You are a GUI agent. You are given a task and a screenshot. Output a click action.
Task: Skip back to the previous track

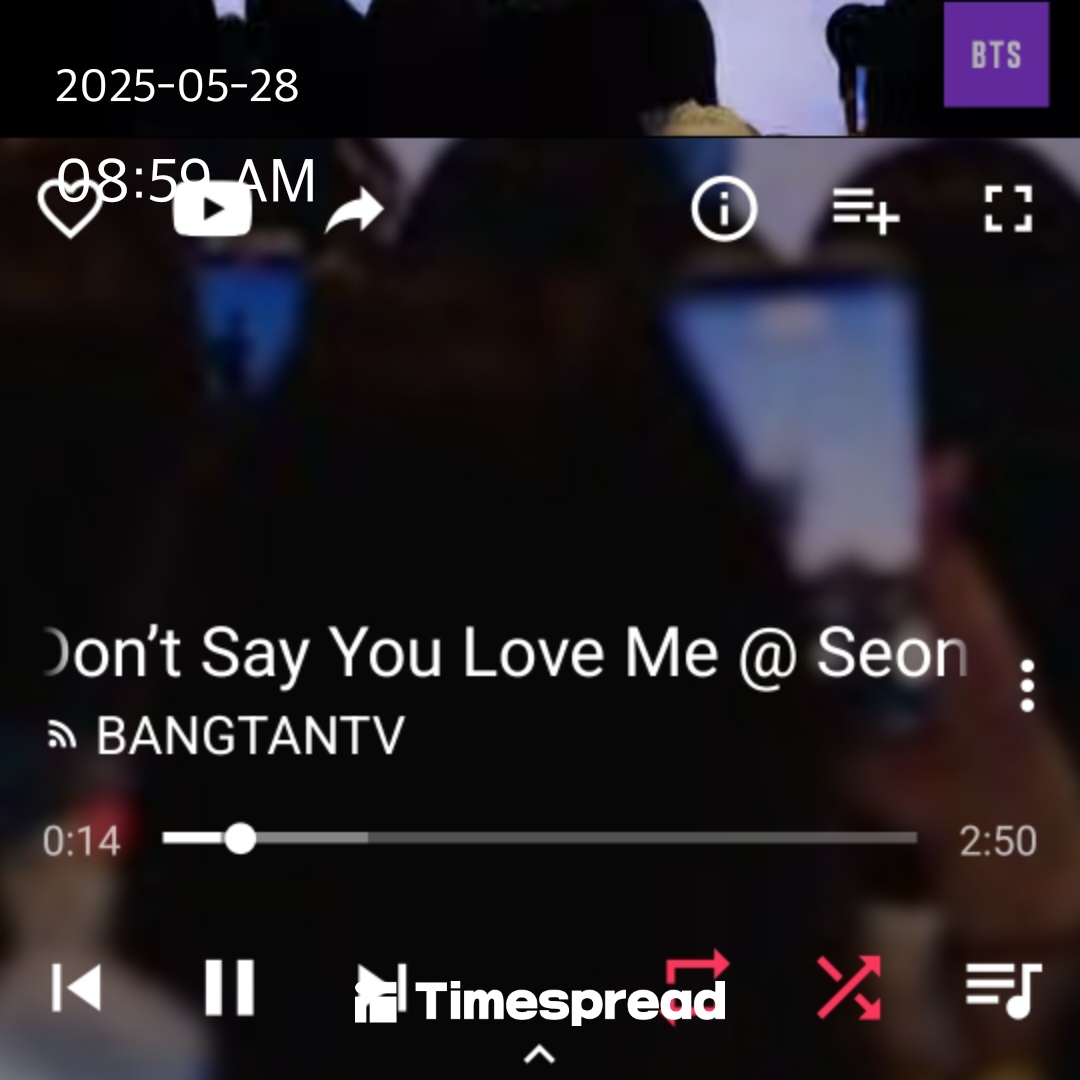click(77, 988)
